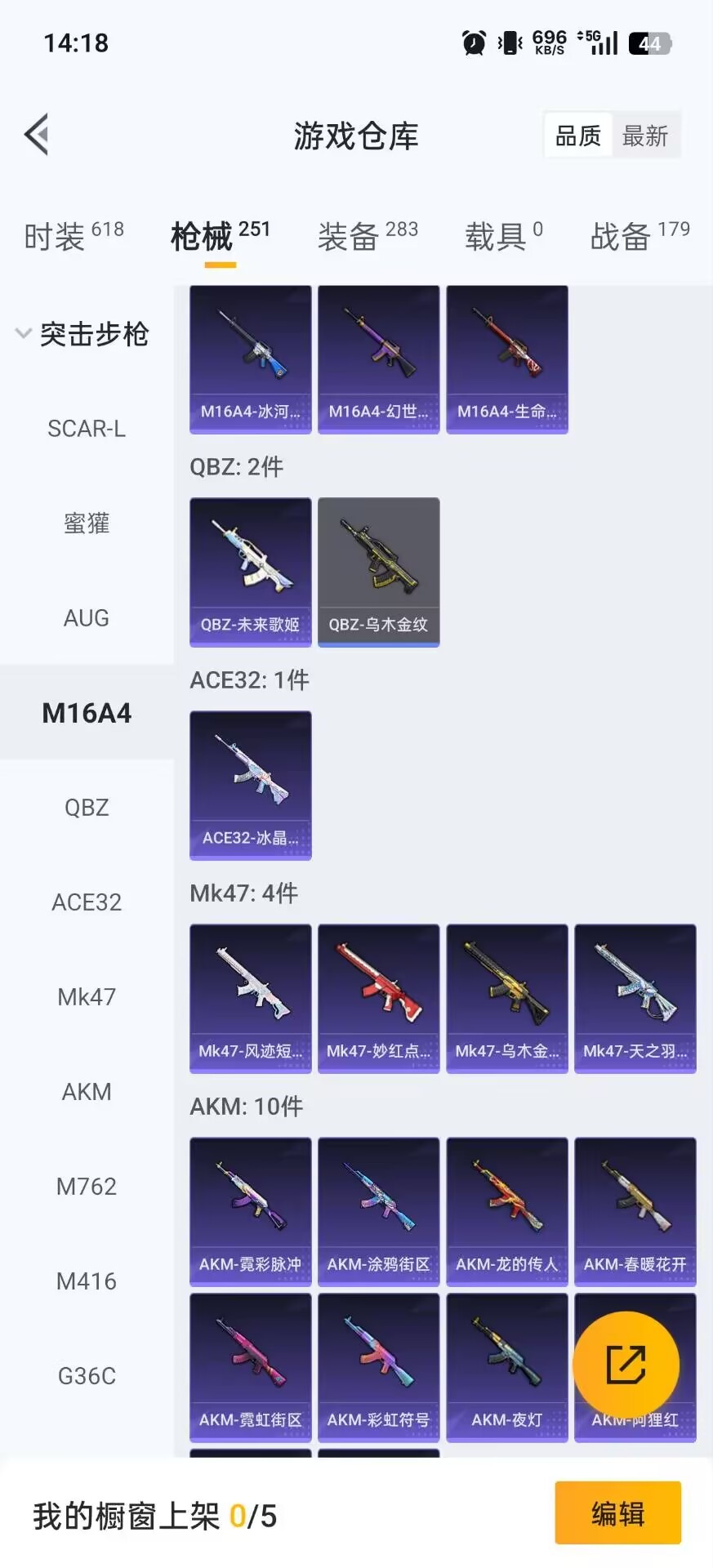
Task: View the ACE32-冰晶 skin
Action: [251, 785]
